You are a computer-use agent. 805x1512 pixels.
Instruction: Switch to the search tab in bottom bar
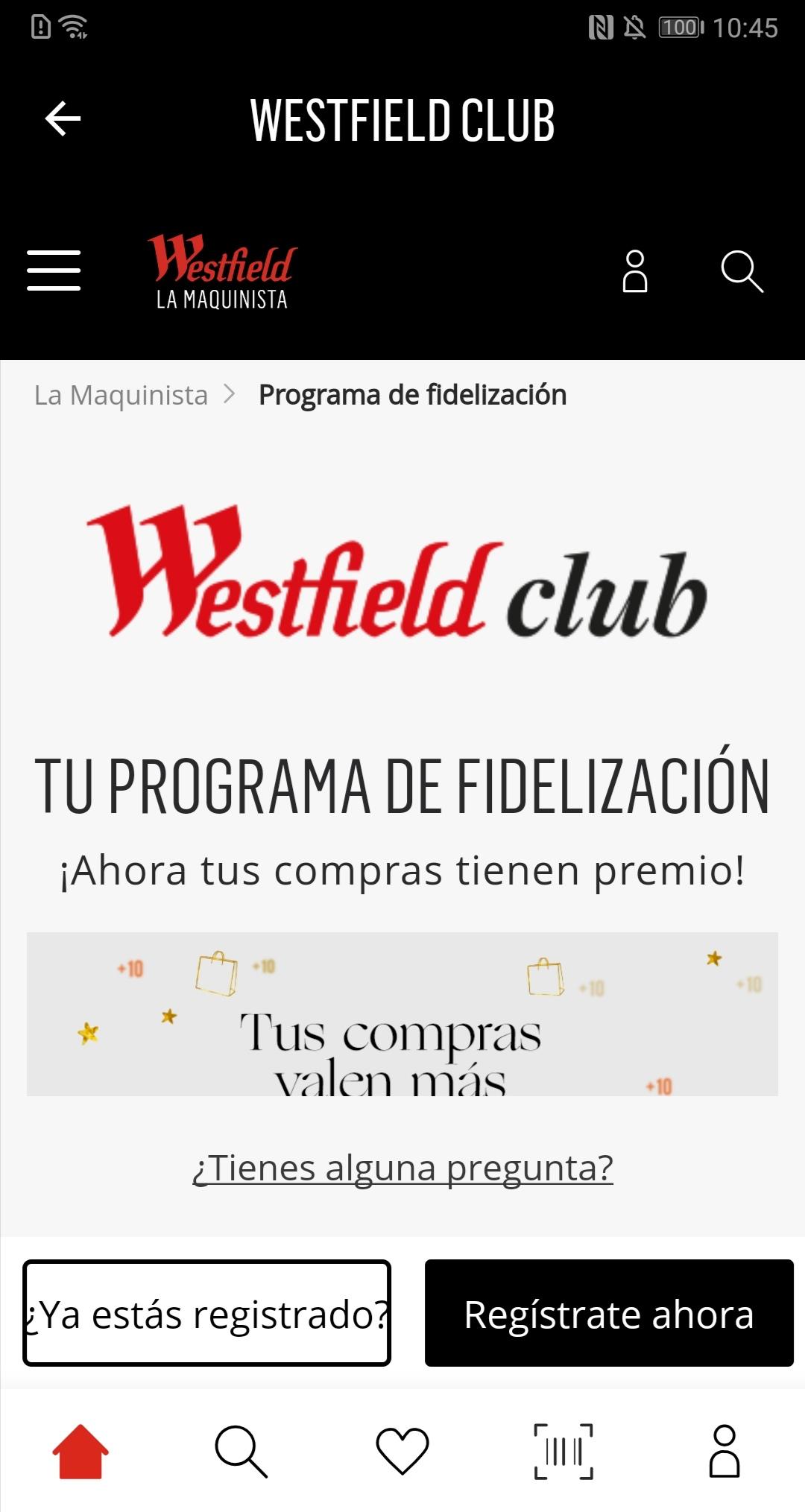[241, 1451]
